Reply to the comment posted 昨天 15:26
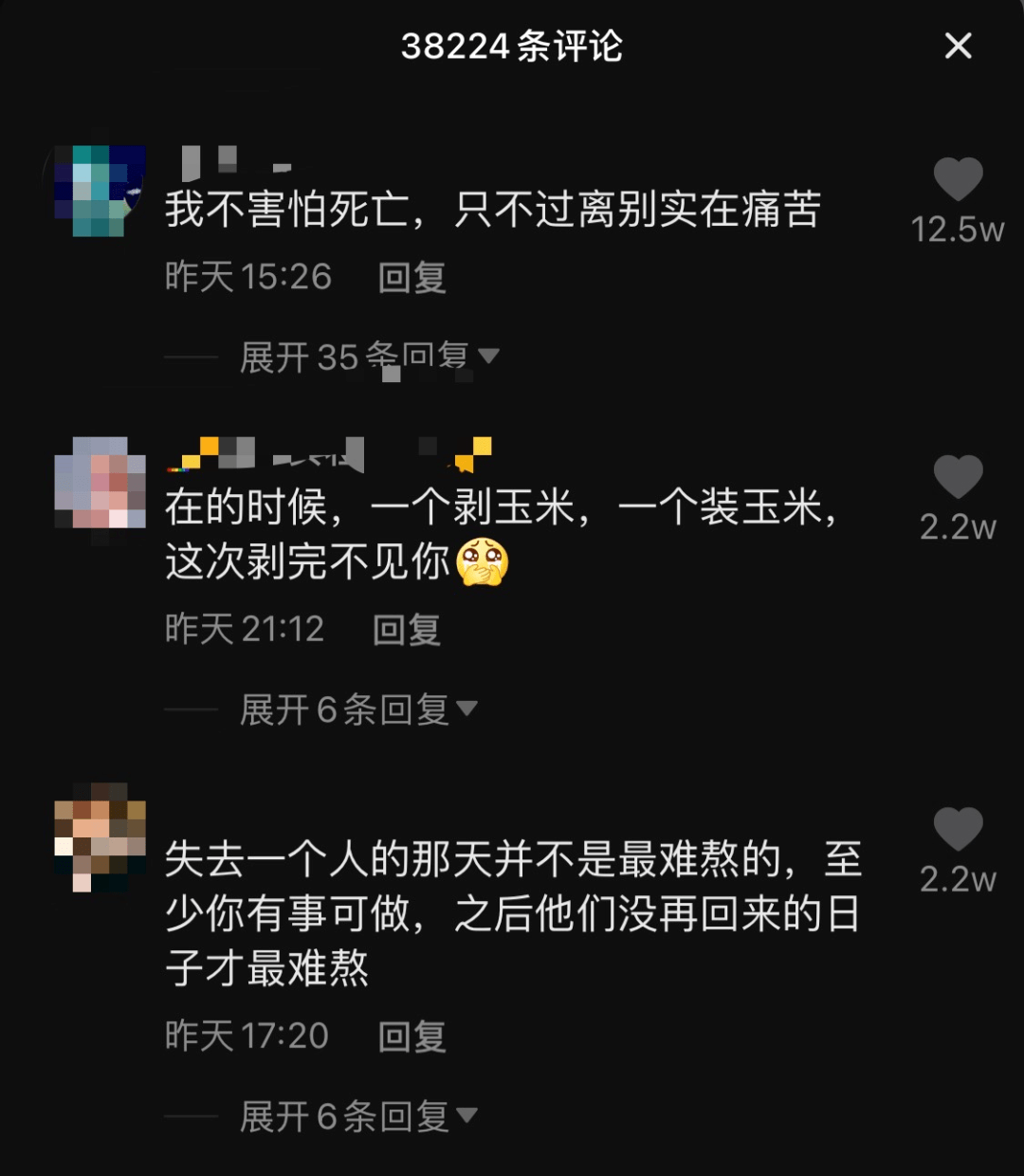Image resolution: width=1024 pixels, height=1176 pixels. click(411, 278)
